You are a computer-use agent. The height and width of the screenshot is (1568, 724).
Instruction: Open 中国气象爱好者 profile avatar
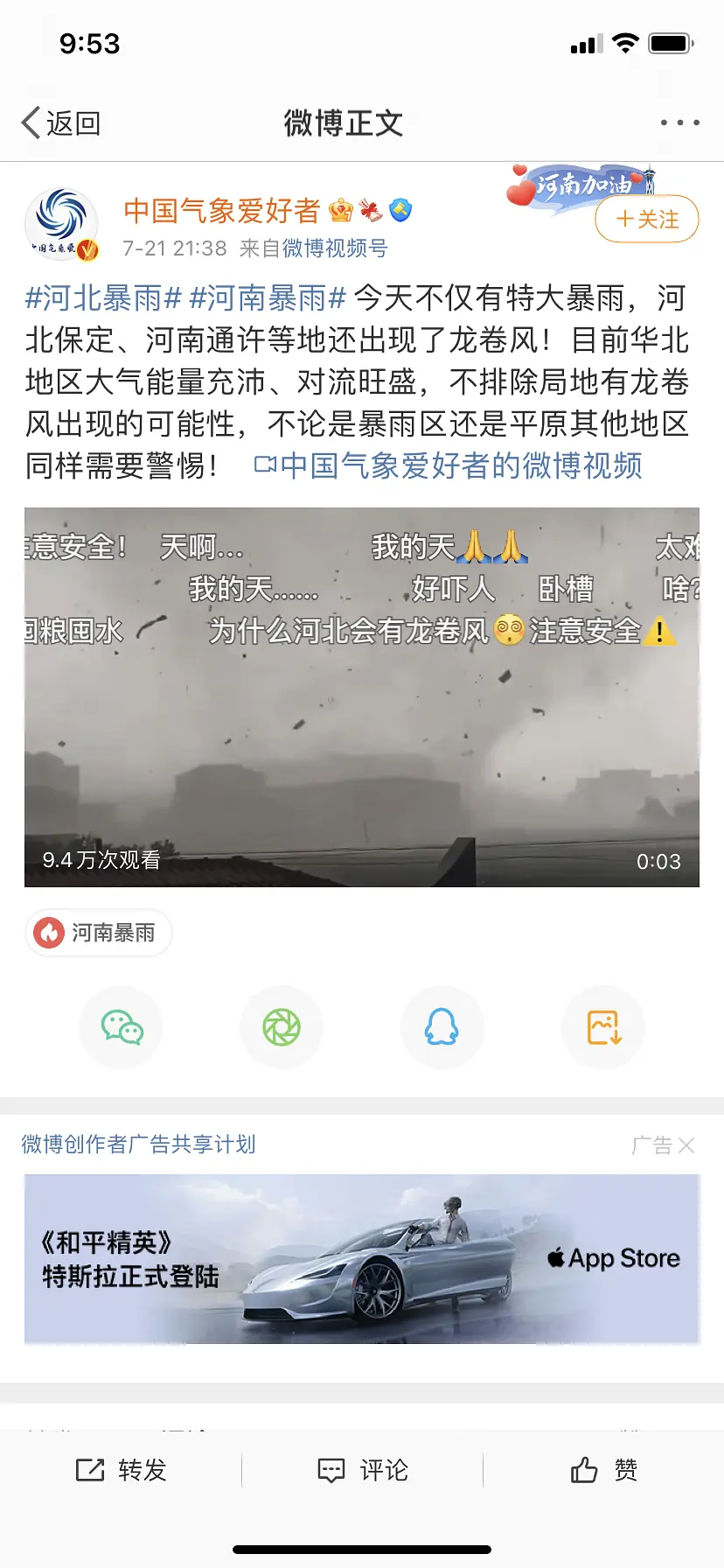(x=61, y=224)
